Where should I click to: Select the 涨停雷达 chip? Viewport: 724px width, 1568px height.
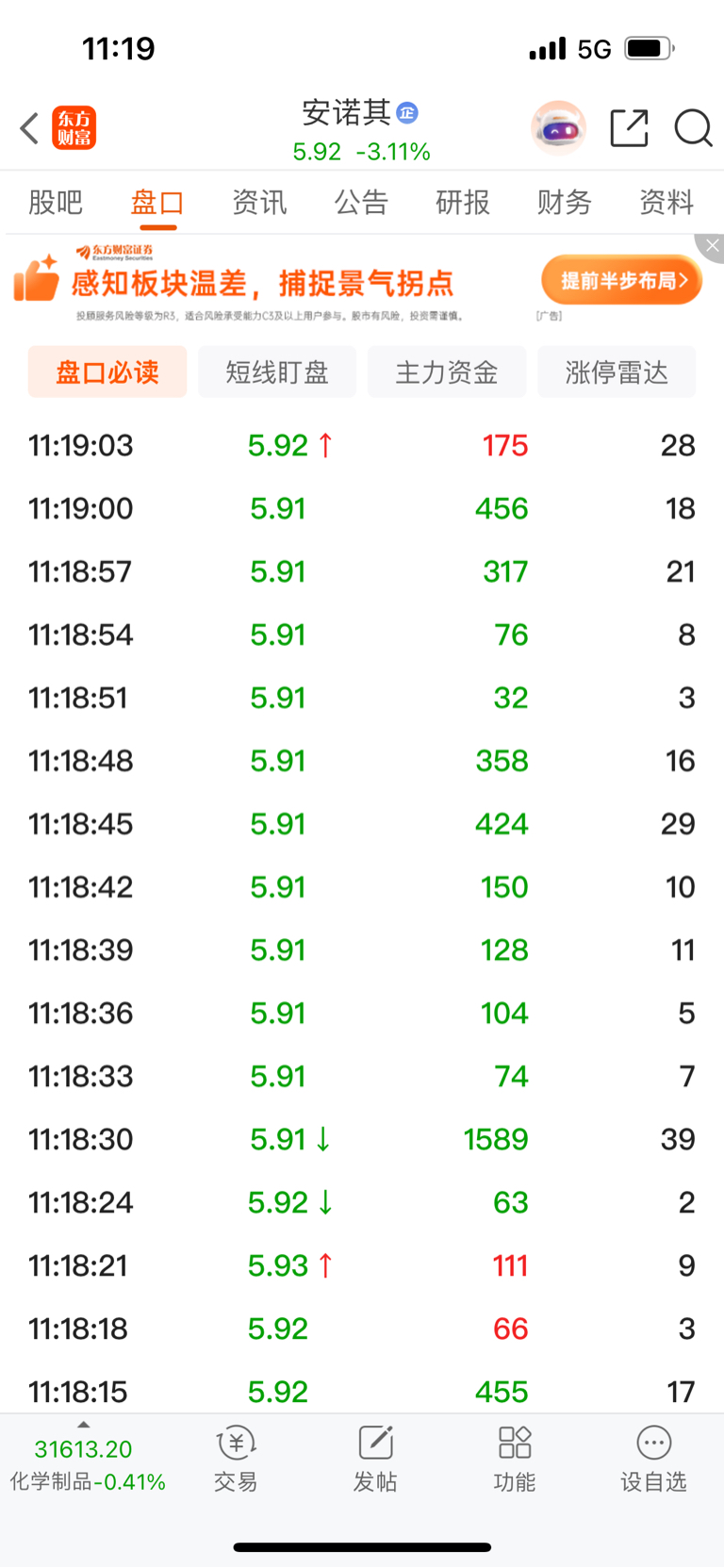[x=617, y=371]
